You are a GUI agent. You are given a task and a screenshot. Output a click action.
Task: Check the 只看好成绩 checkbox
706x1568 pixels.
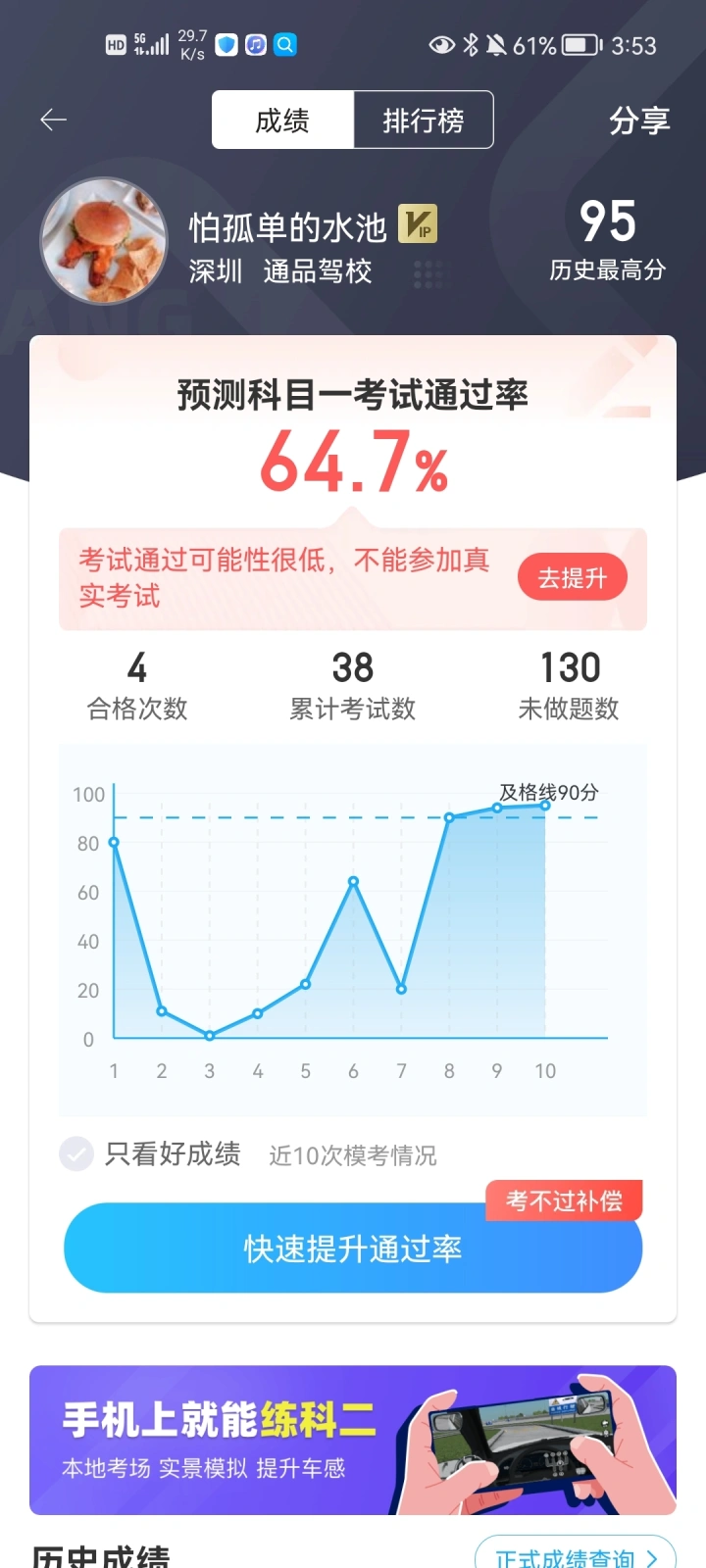(x=76, y=1153)
